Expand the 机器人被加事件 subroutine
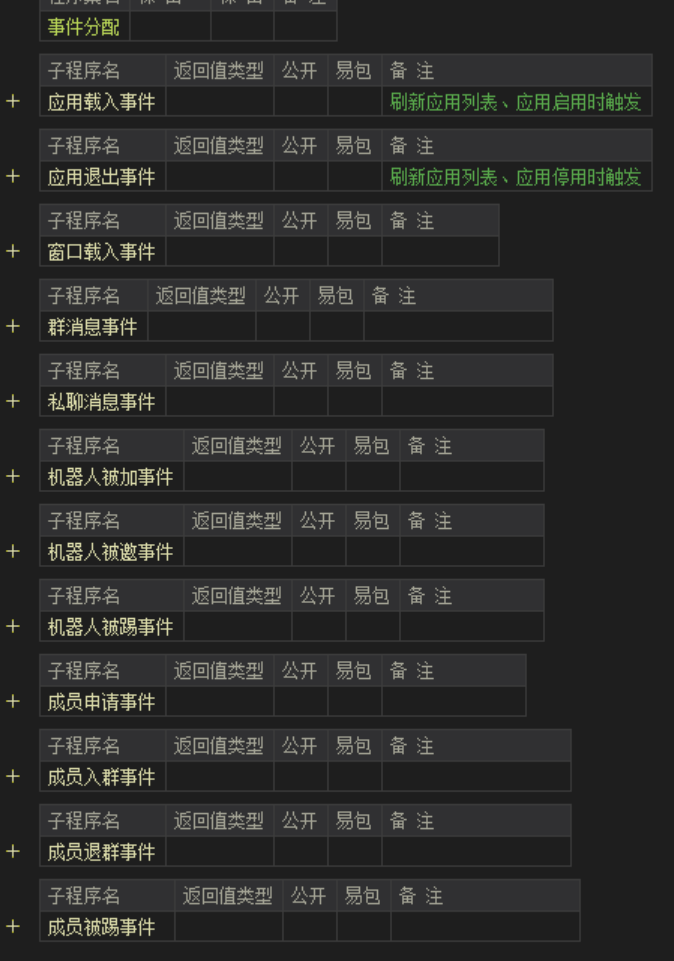Screen dimensions: 674x961 click(x=13, y=476)
